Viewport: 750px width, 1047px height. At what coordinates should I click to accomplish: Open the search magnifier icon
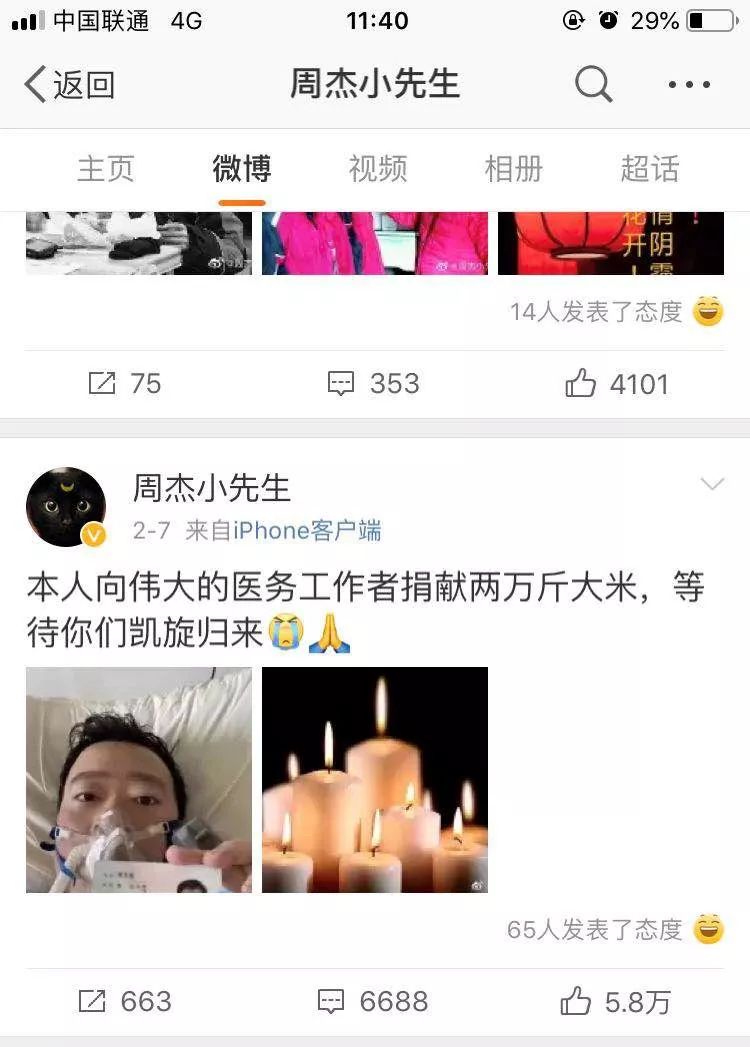tap(593, 85)
